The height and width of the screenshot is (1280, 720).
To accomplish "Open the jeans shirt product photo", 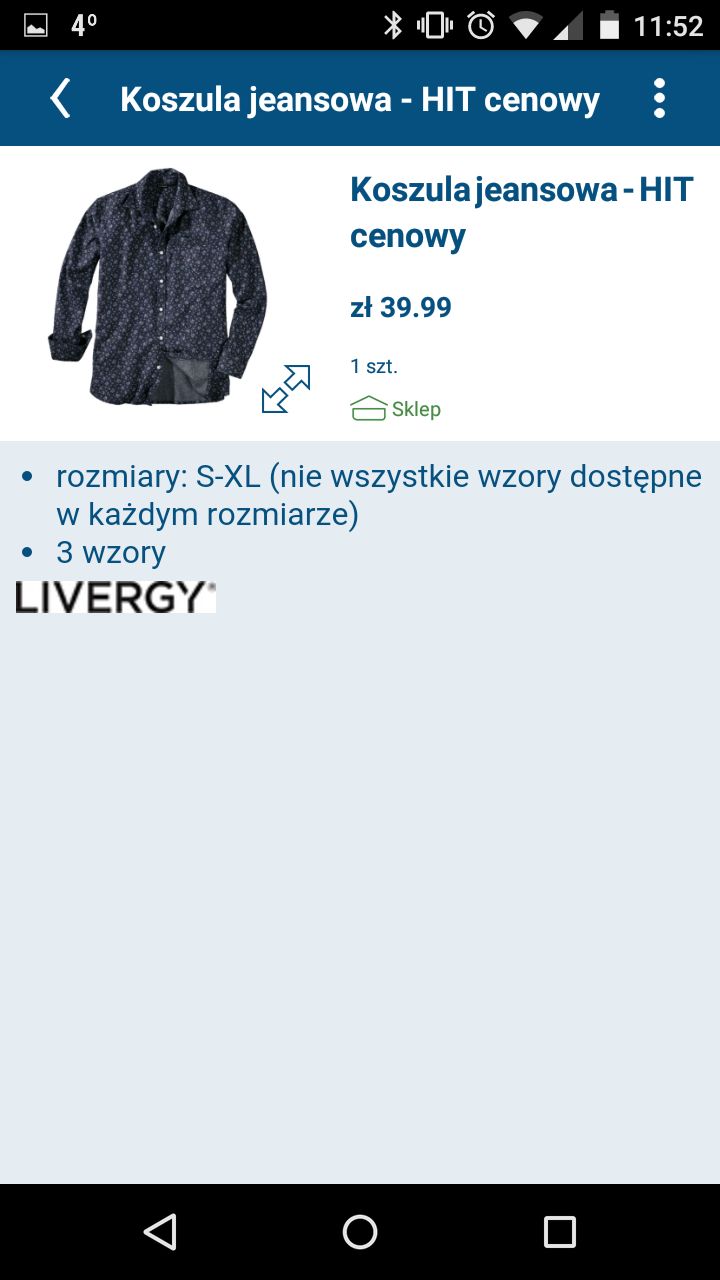I will (158, 286).
